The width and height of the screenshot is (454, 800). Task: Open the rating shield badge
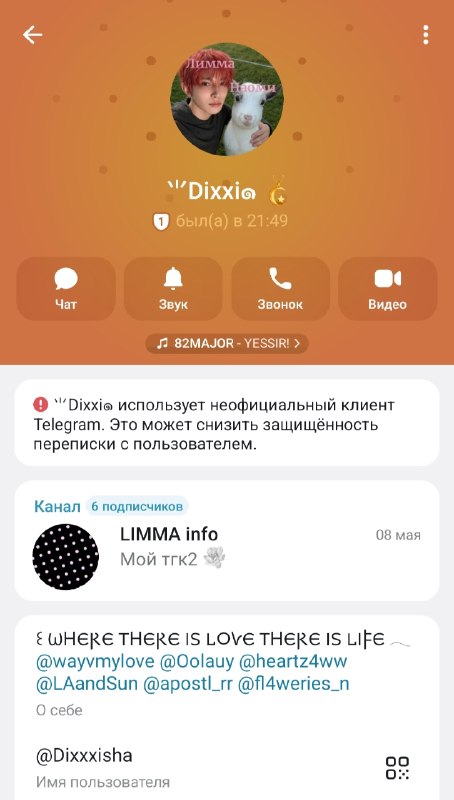(x=161, y=221)
